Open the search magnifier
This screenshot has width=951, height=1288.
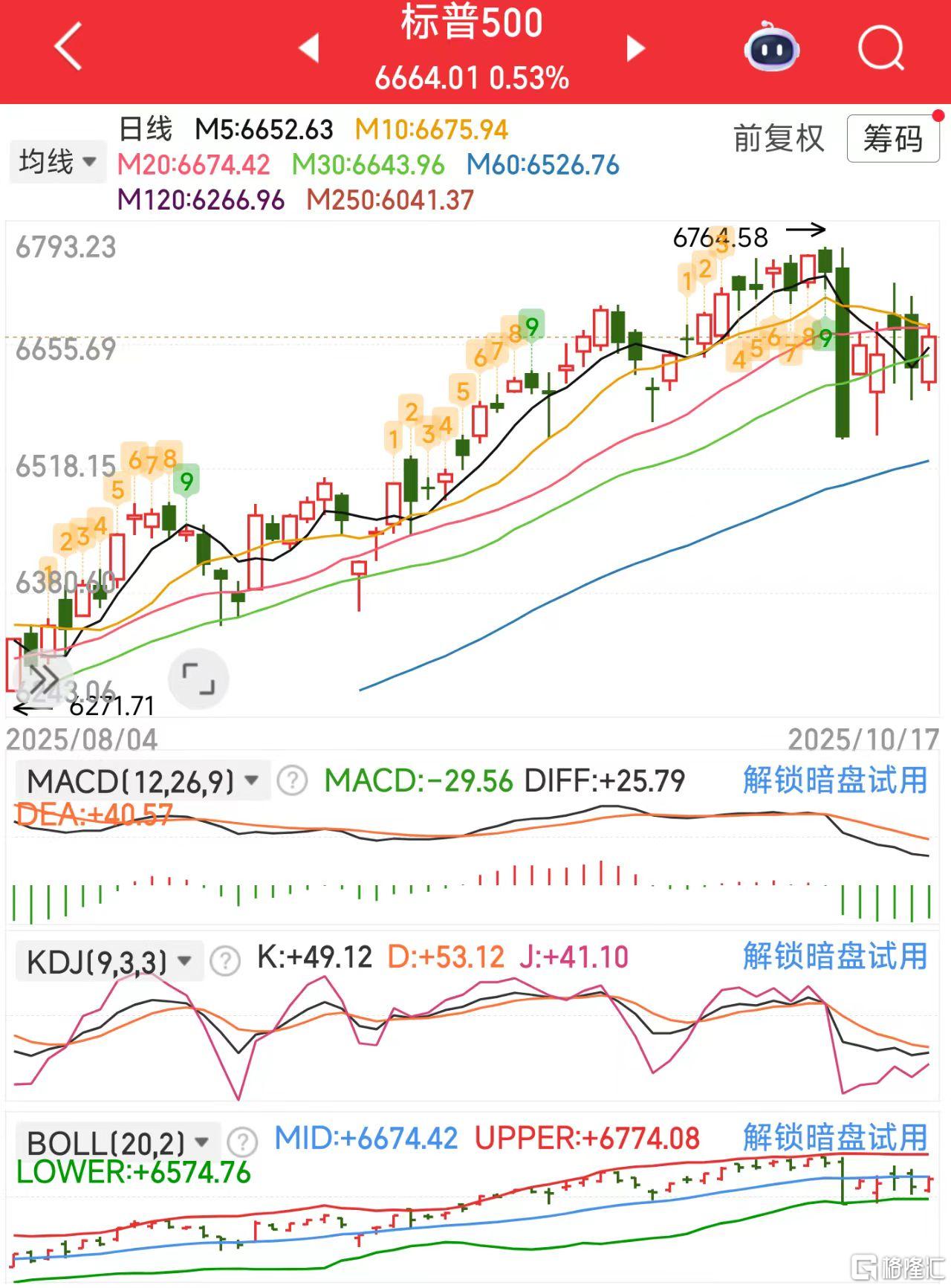[880, 48]
